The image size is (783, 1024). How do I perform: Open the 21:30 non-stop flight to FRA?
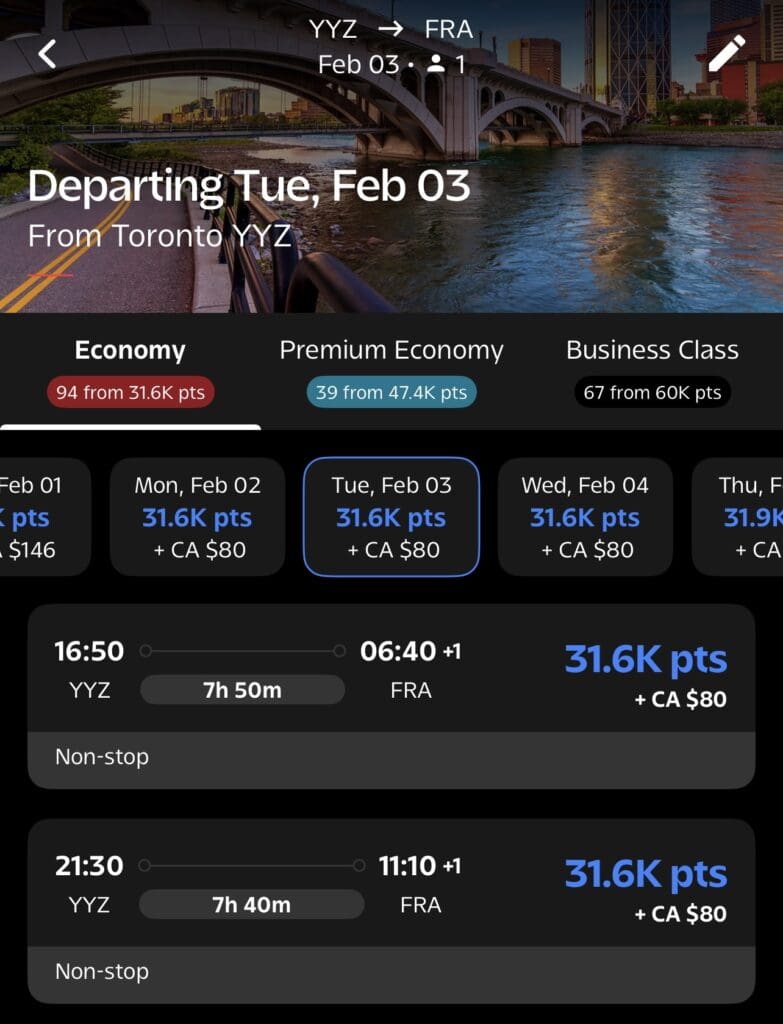coord(391,910)
